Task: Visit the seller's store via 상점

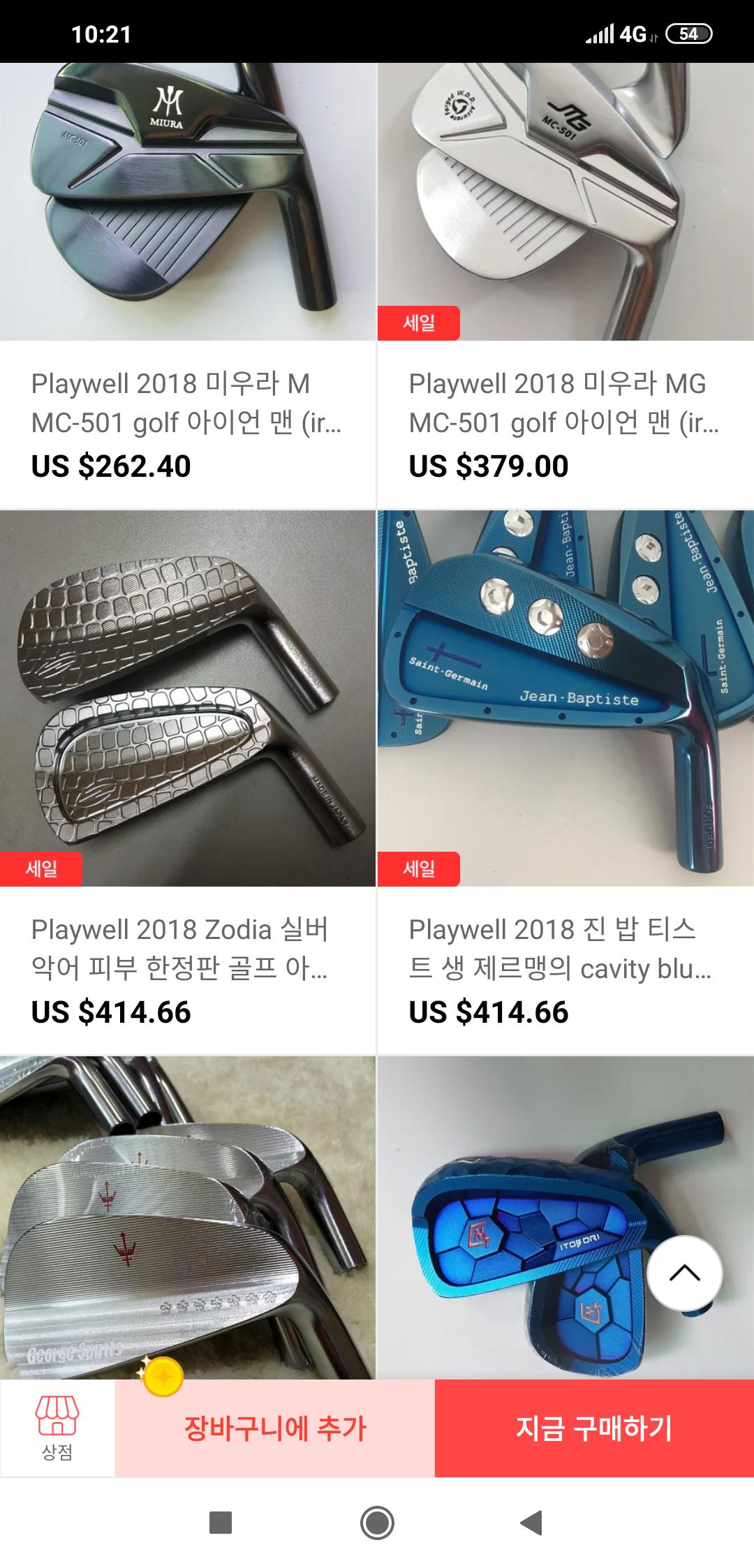Action: (57, 1428)
